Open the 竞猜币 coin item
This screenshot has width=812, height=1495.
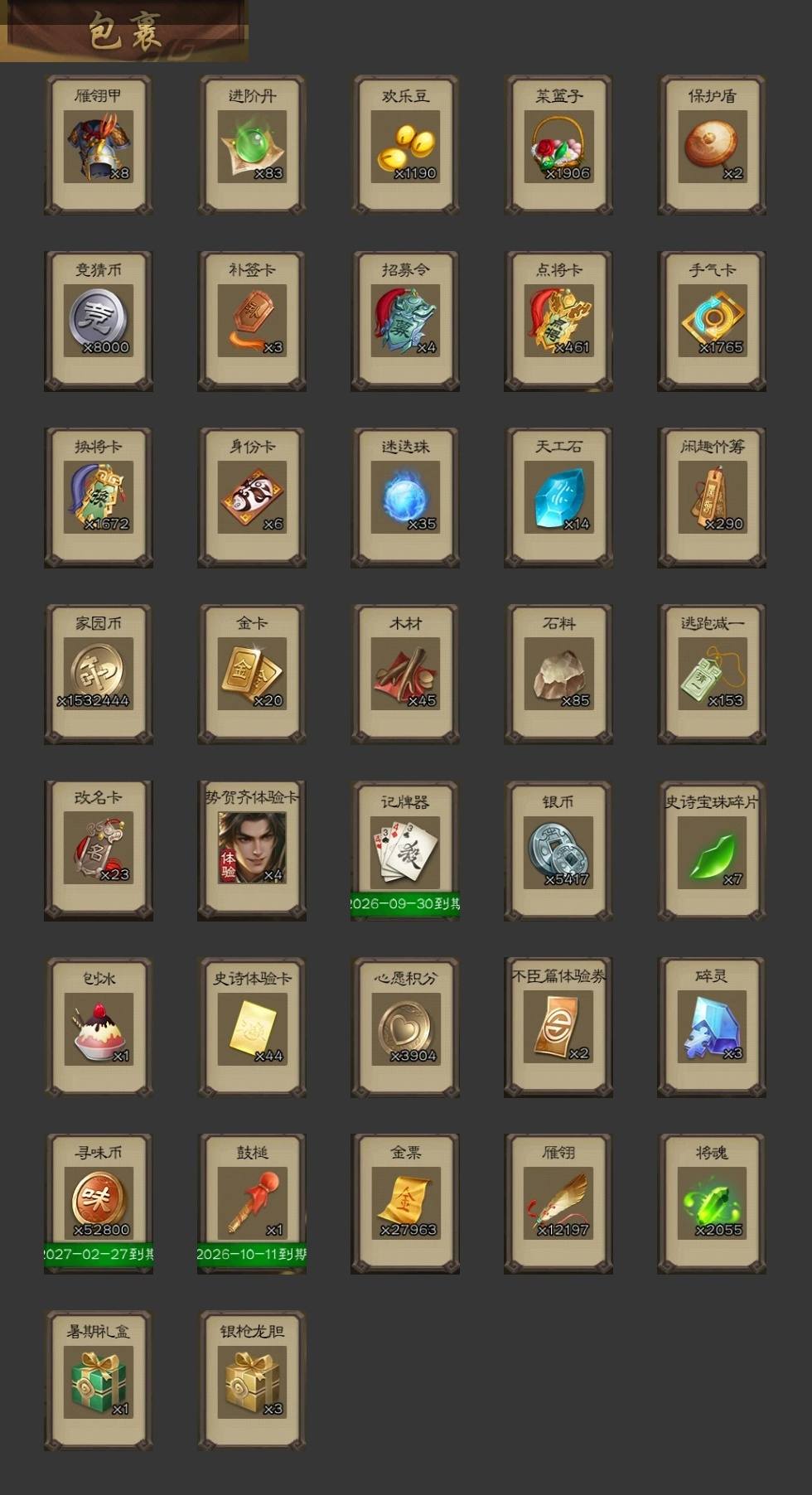click(99, 321)
